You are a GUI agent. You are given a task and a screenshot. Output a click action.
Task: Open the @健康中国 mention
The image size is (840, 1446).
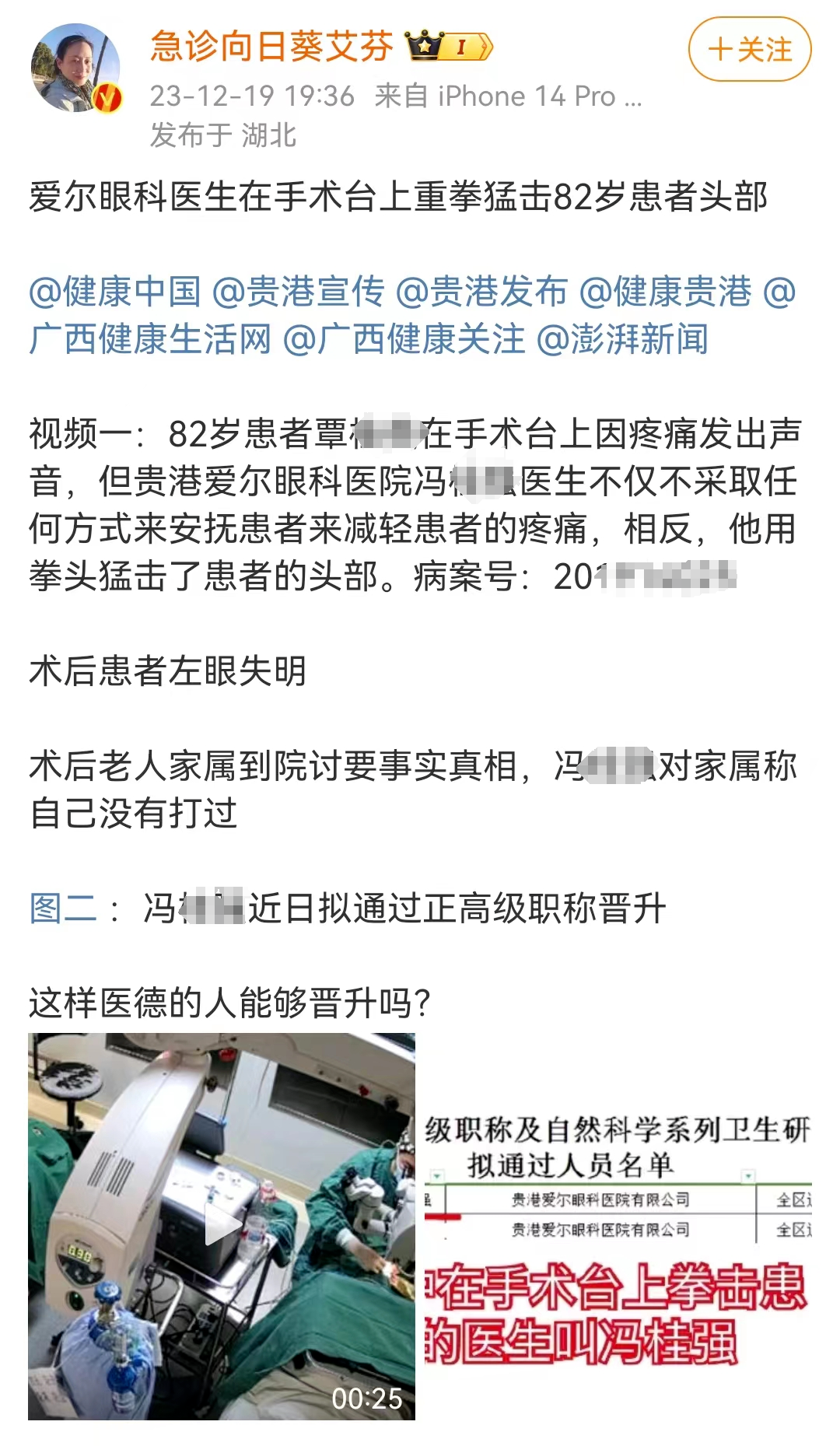tap(115, 292)
